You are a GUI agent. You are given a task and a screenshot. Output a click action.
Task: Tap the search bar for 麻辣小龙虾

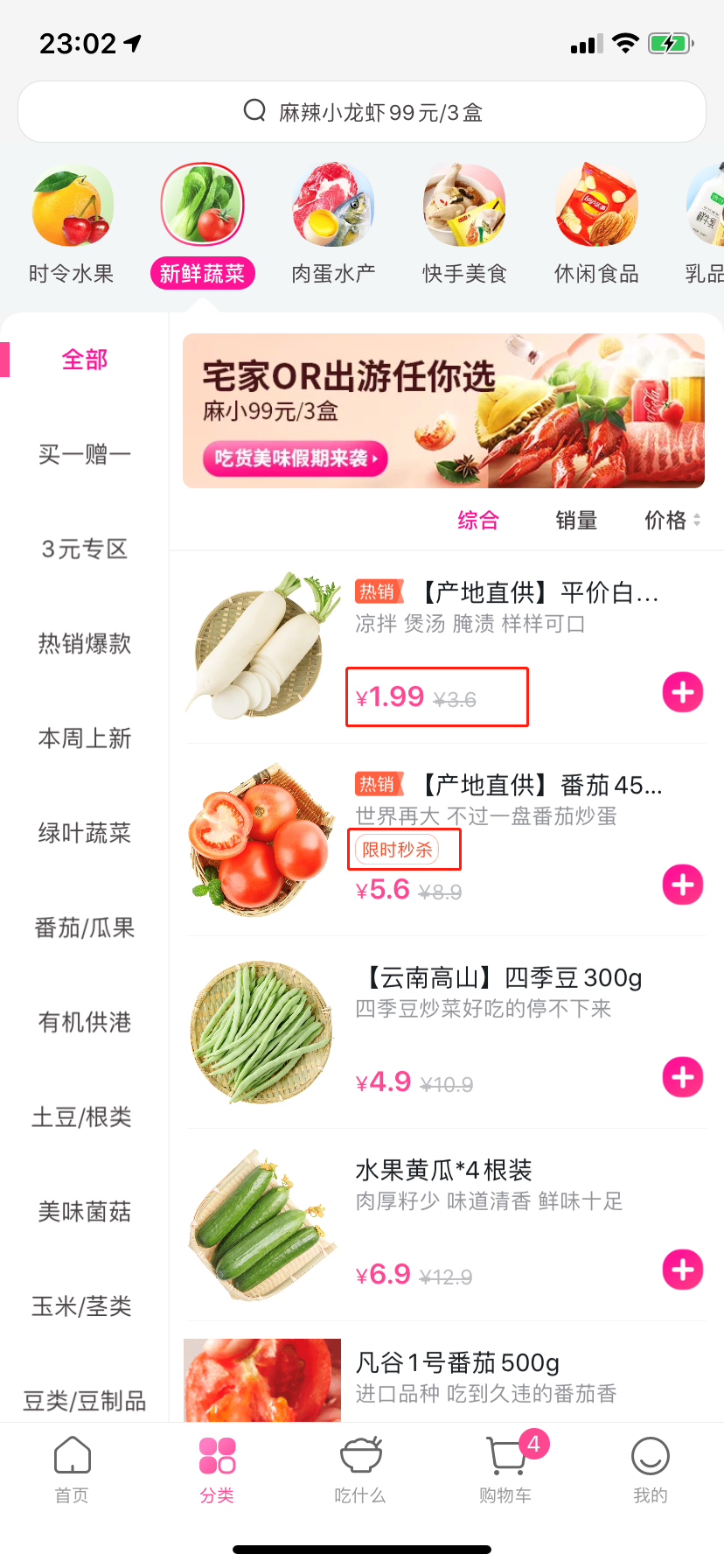point(362,110)
